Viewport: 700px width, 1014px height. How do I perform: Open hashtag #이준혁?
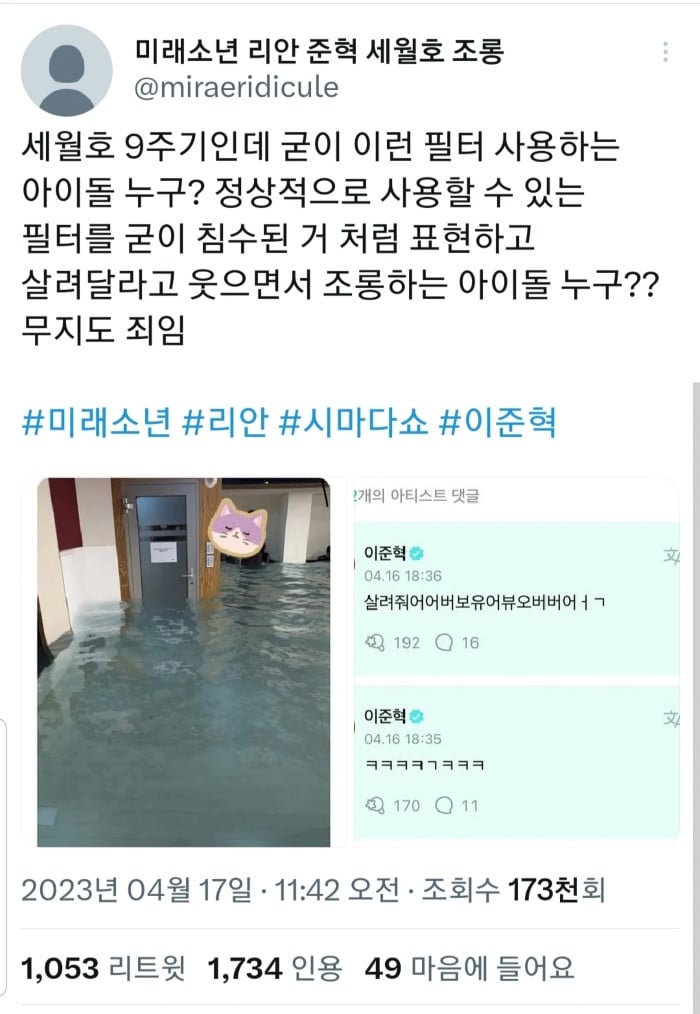(498, 422)
